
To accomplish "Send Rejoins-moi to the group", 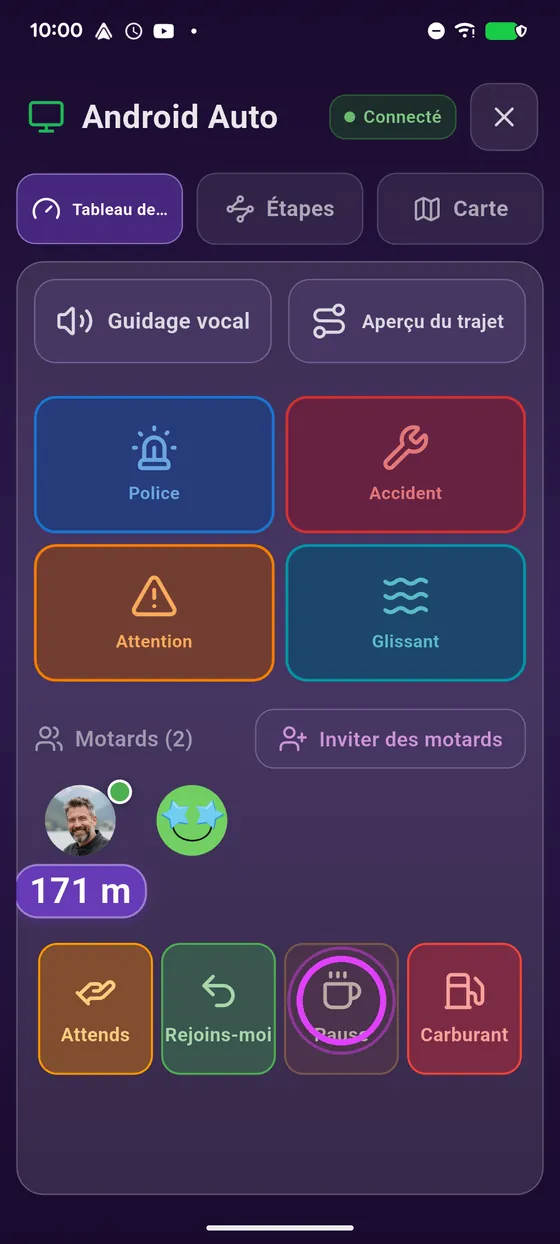I will tap(219, 1009).
